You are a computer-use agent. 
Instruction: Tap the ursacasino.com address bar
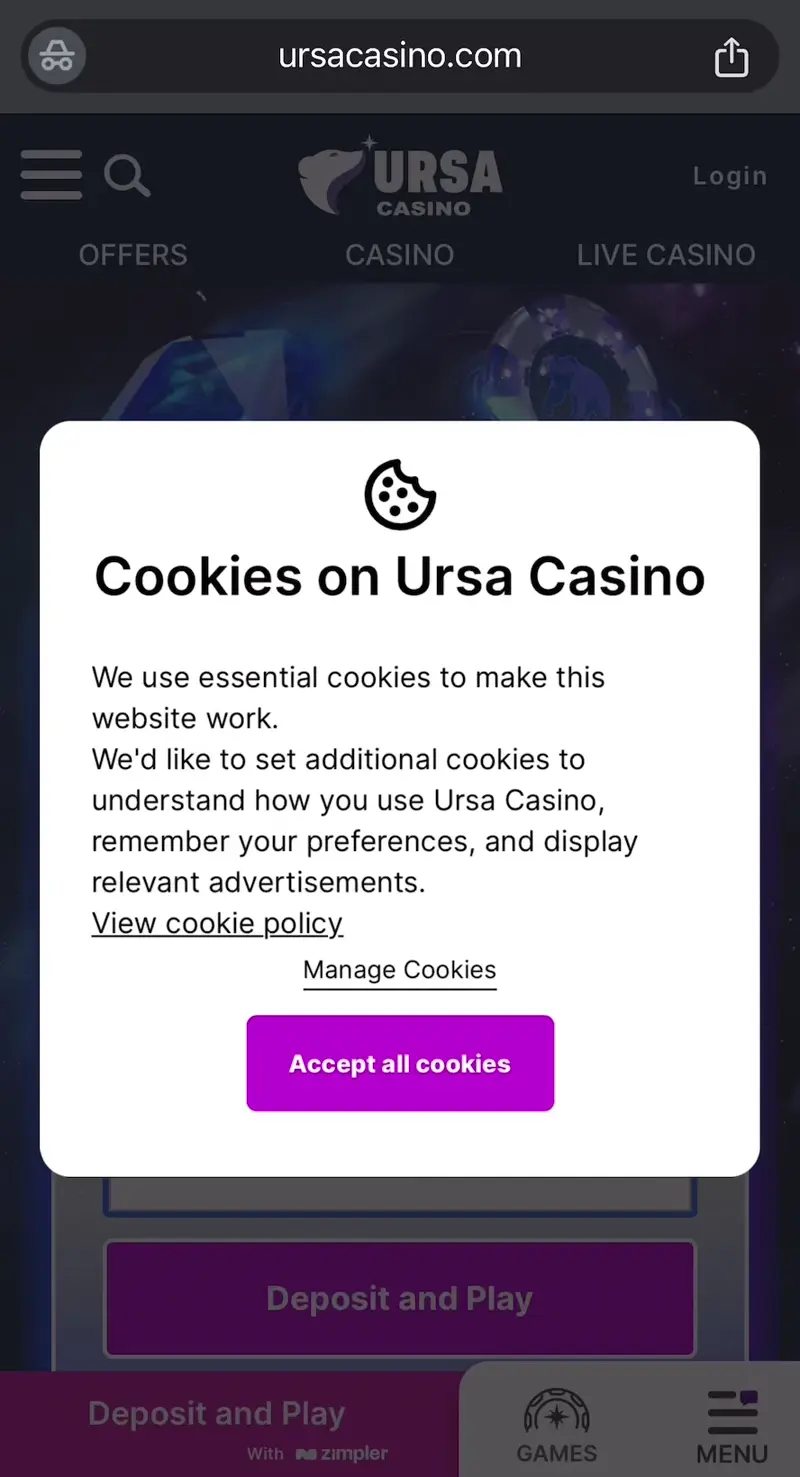click(x=400, y=56)
